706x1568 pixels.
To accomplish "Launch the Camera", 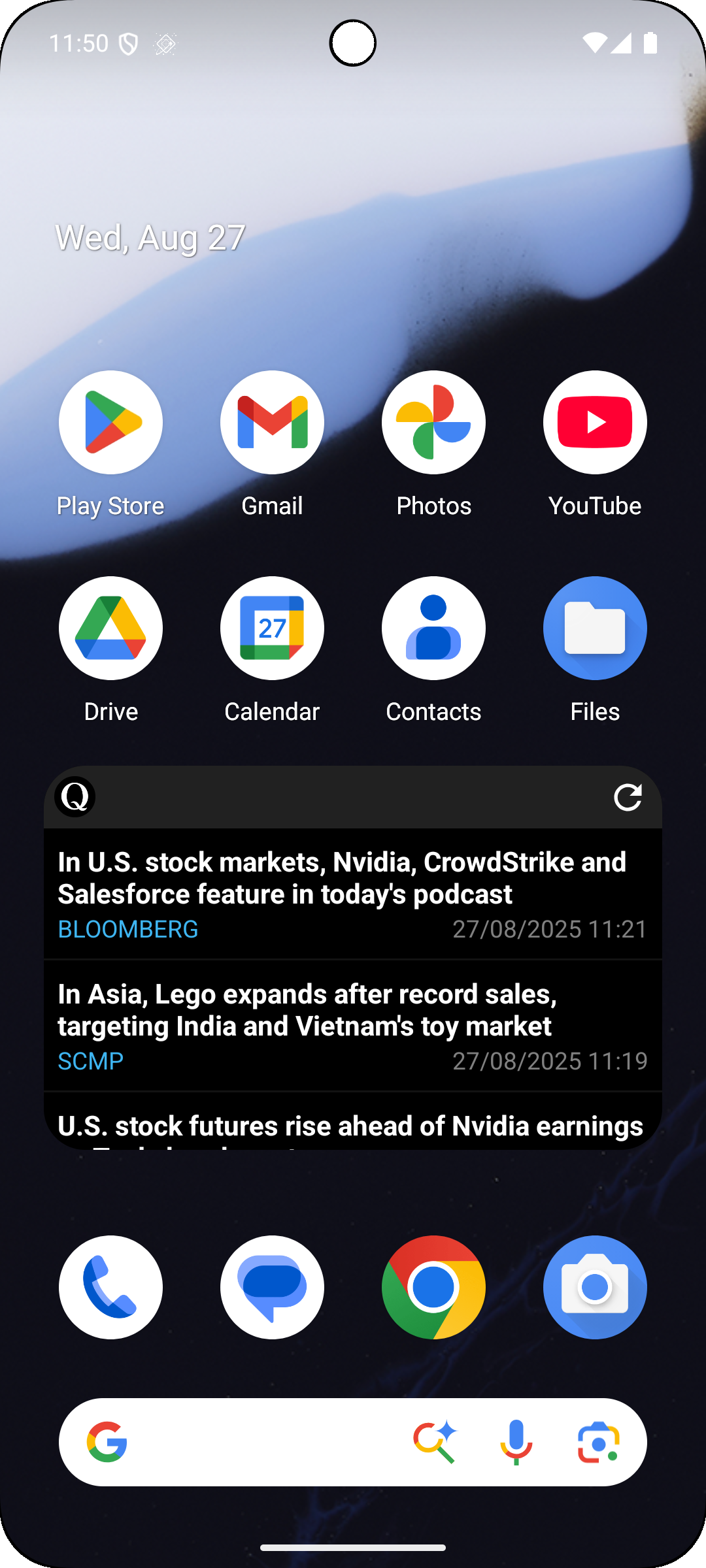I will coord(595,1287).
